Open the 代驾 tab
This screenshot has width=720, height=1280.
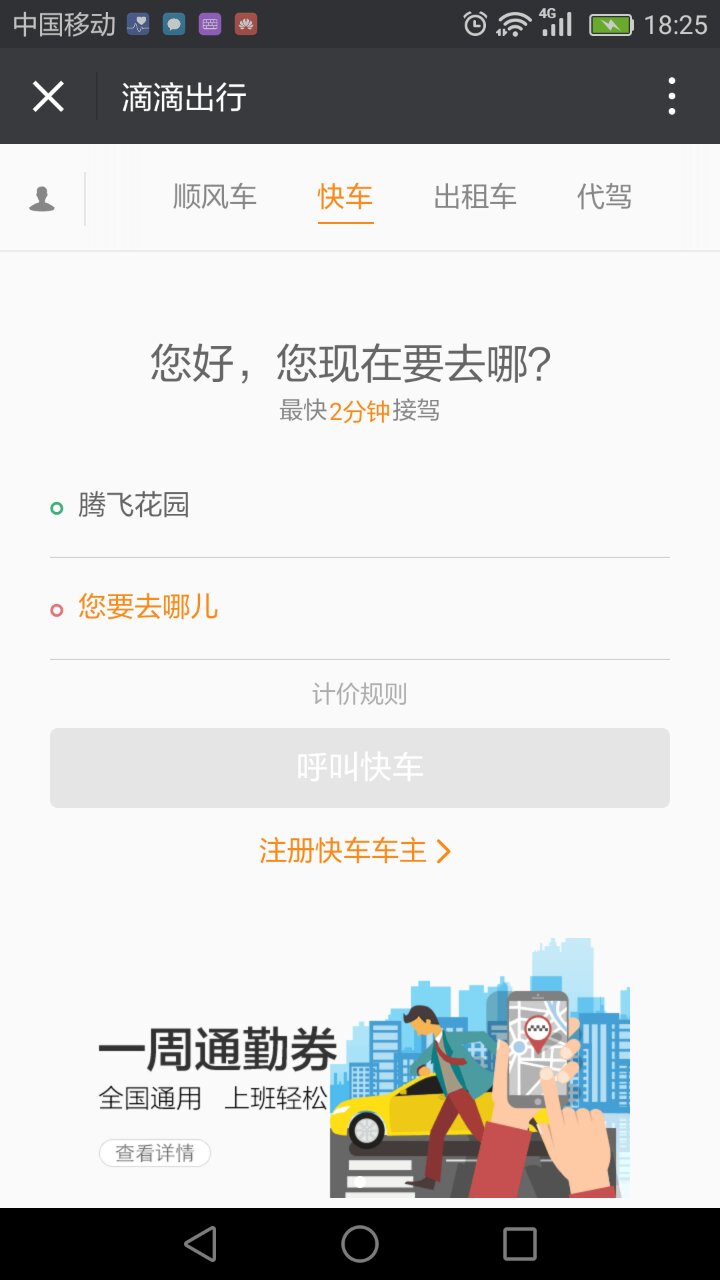point(605,197)
